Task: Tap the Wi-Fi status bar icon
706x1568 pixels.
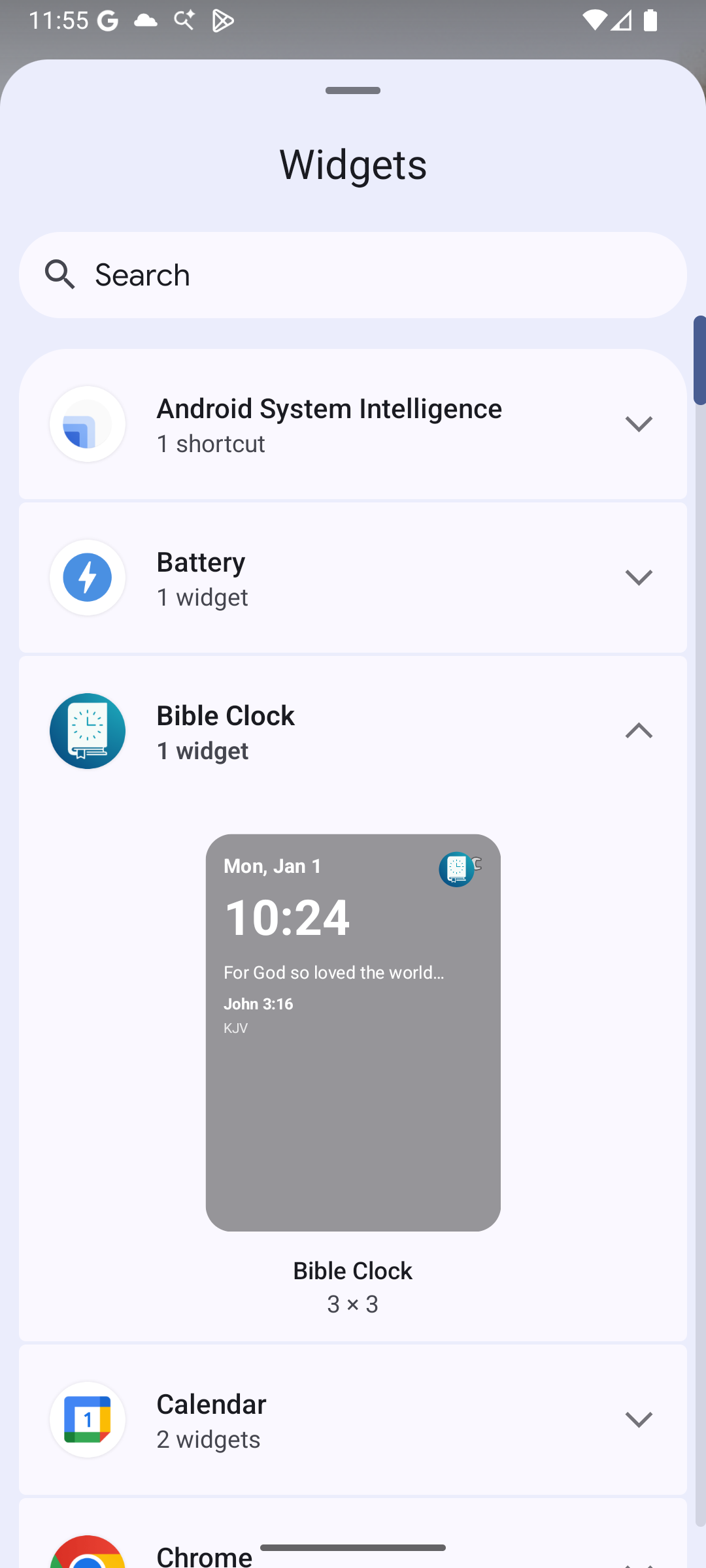Action: [596, 21]
